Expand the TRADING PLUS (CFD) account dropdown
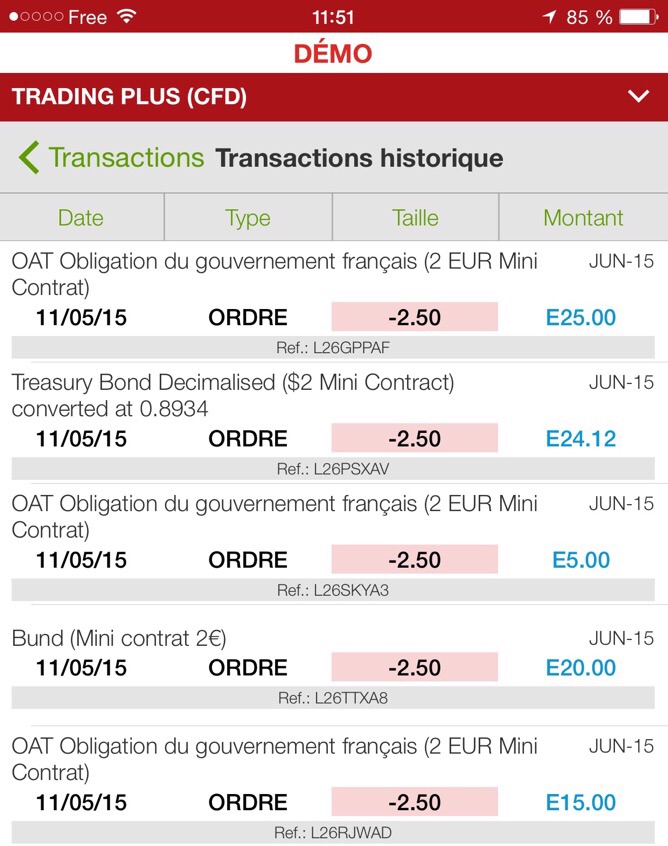Image resolution: width=668 pixels, height=846 pixels. (637, 97)
